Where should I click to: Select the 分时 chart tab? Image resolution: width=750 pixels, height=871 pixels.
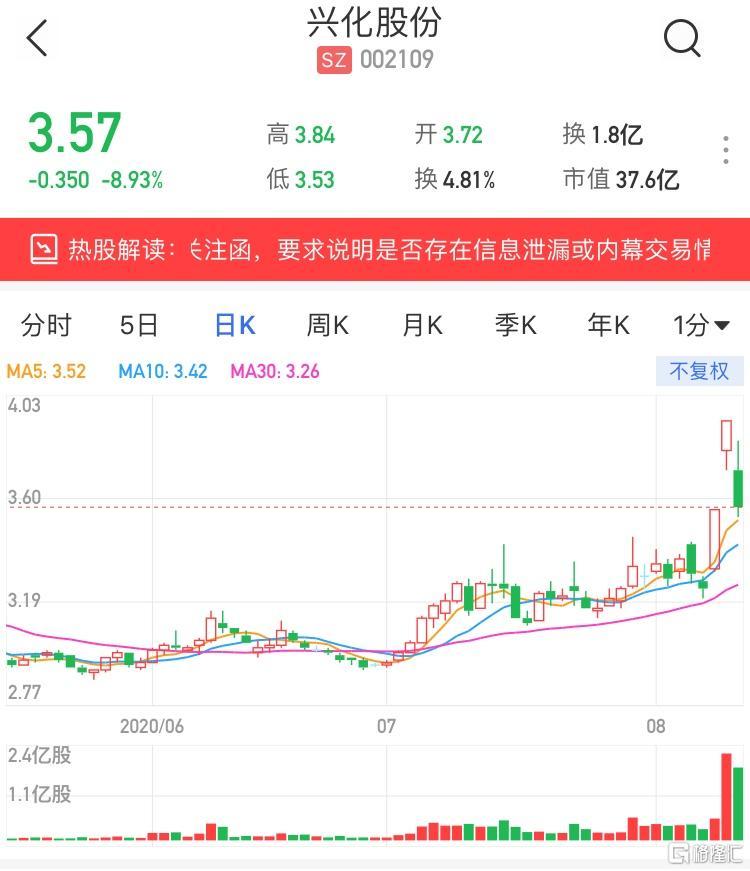coord(45,325)
